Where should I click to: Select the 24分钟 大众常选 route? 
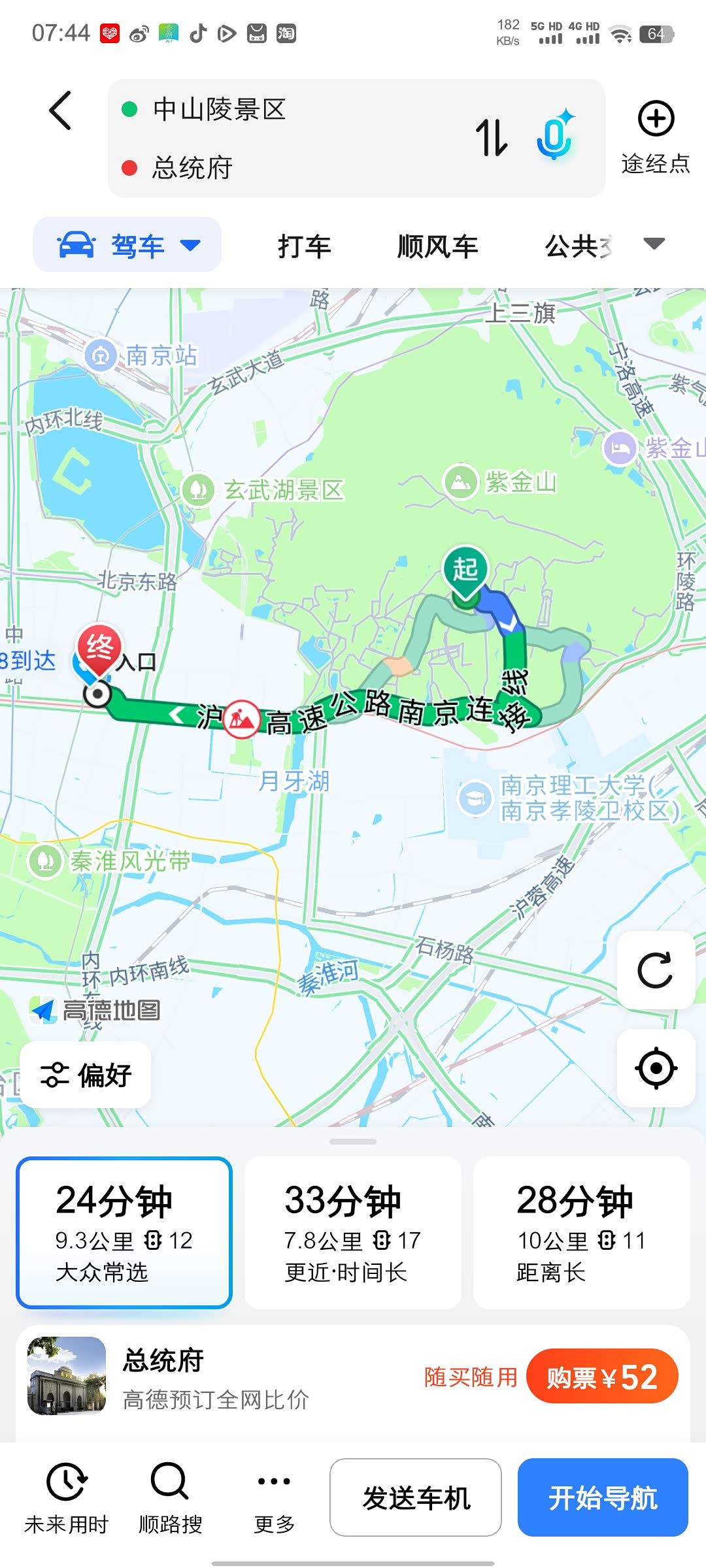[124, 1232]
